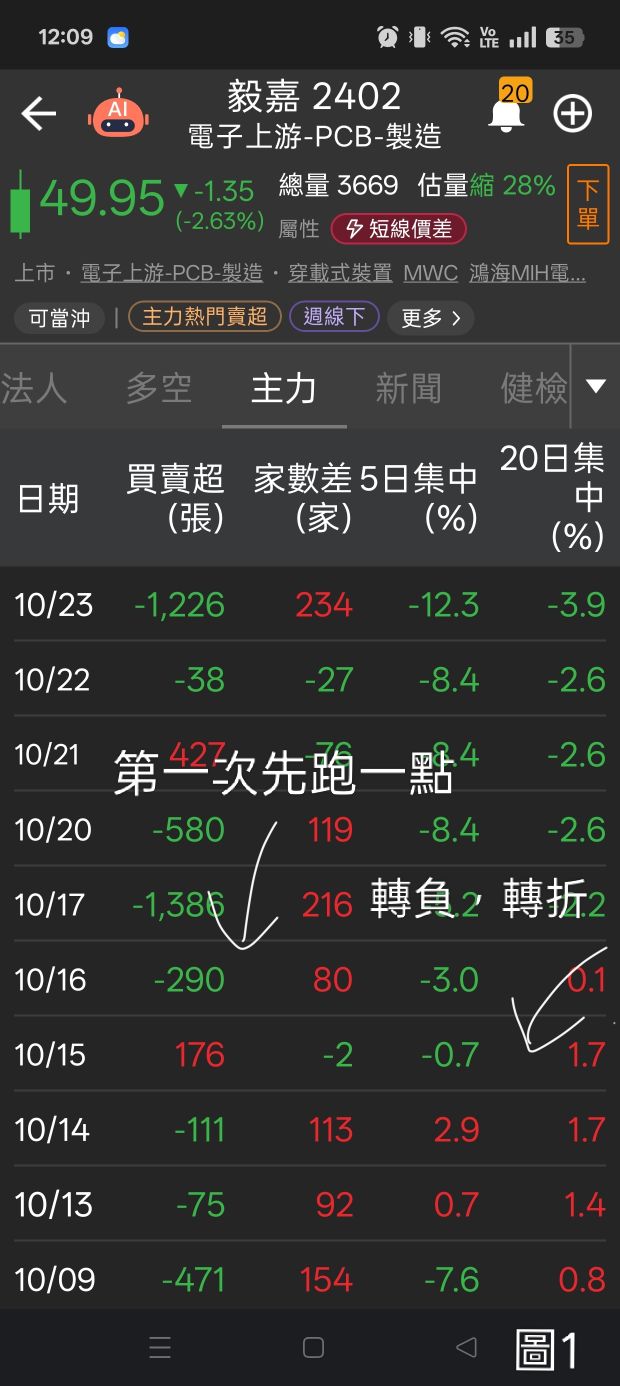620x1386 pixels.
Task: Open the 鴻海MIH電 concept link
Action: pyautogui.click(x=527, y=273)
